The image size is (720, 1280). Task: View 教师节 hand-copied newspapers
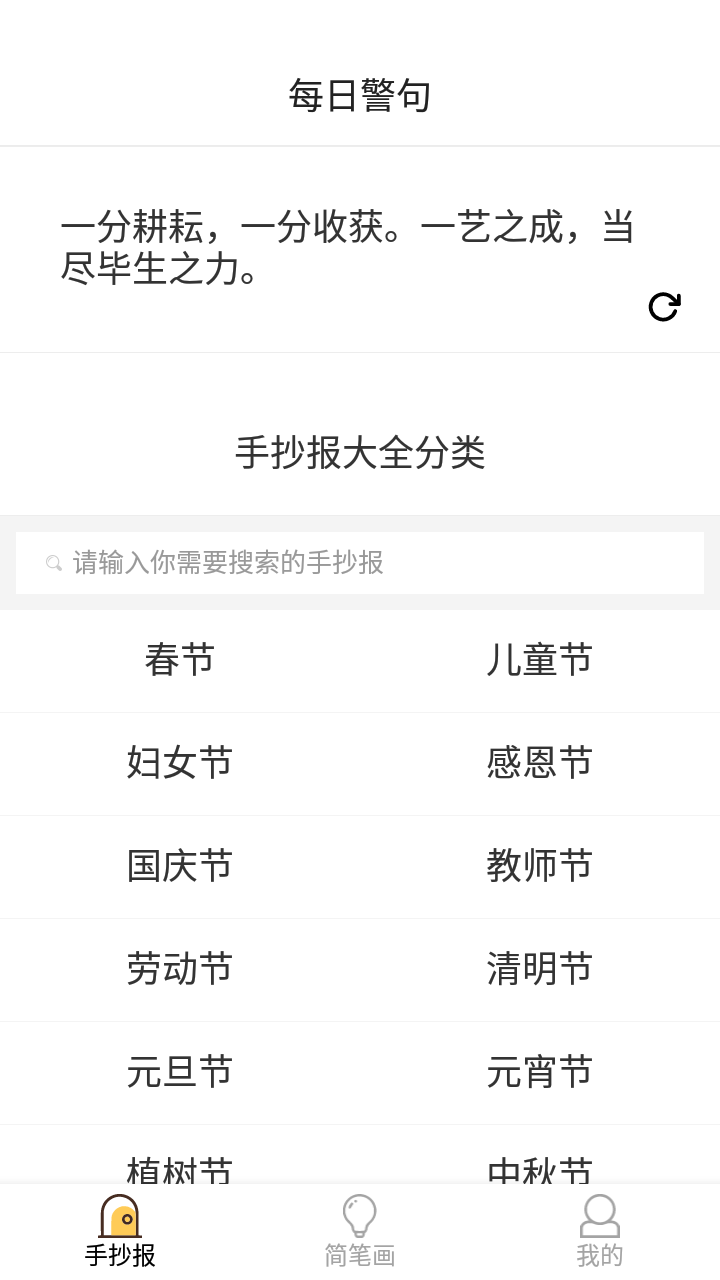[540, 866]
